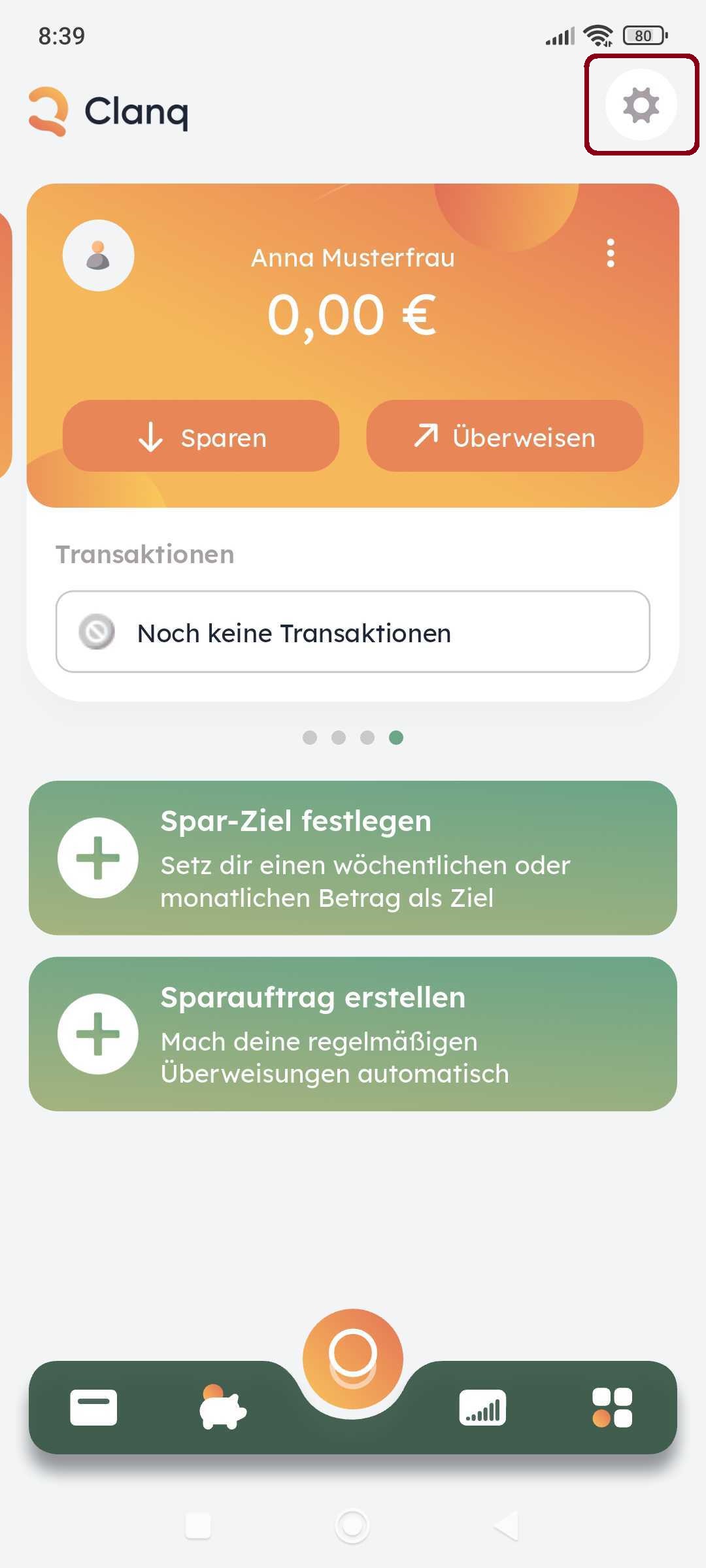Tap the orange center Clanq button
This screenshot has height=1568, width=706.
pyautogui.click(x=353, y=1359)
